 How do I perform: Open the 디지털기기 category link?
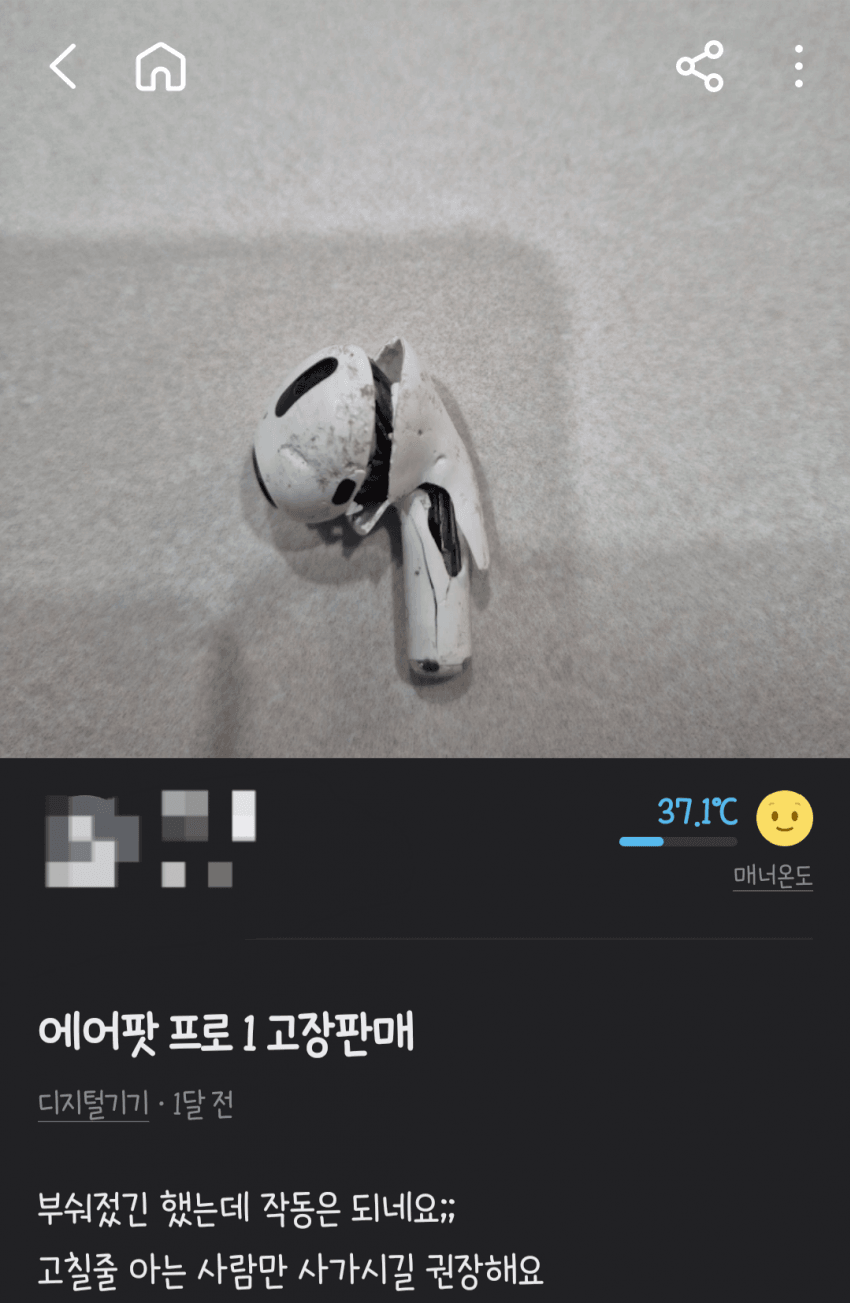tap(93, 1105)
